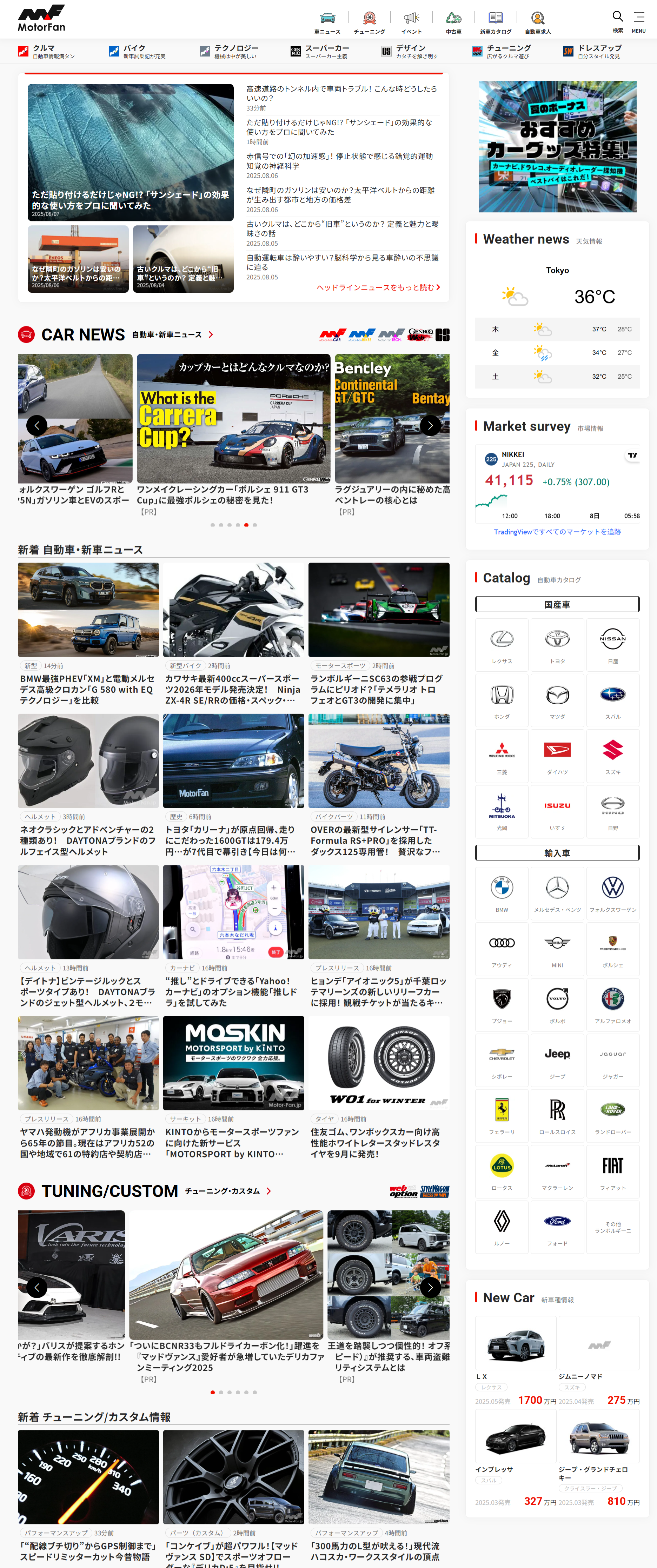Open チューニング in top navigation
Viewport: 657px width, 1568px height.
pos(369,22)
